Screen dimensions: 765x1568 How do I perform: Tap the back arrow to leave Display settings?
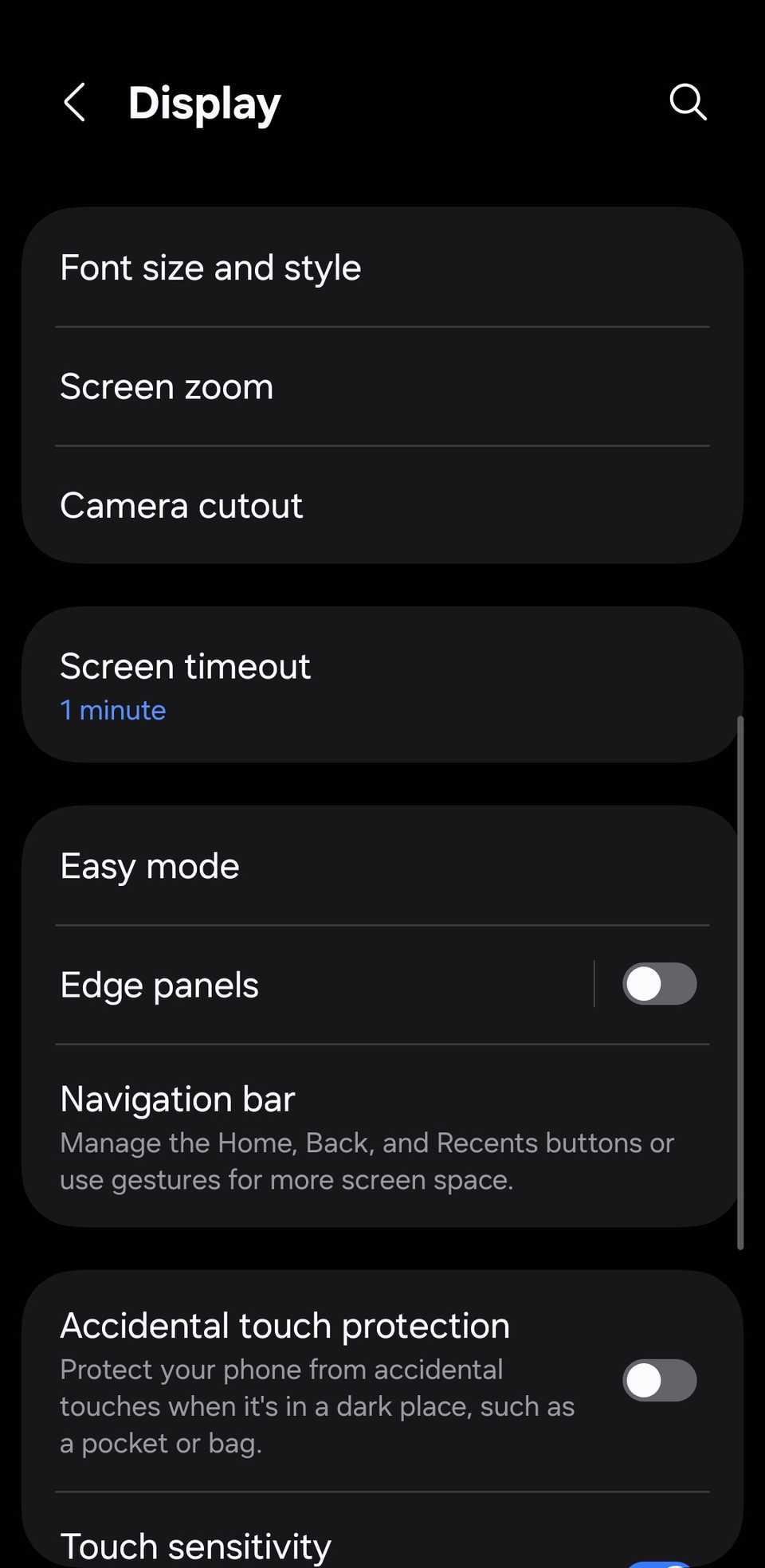point(74,102)
